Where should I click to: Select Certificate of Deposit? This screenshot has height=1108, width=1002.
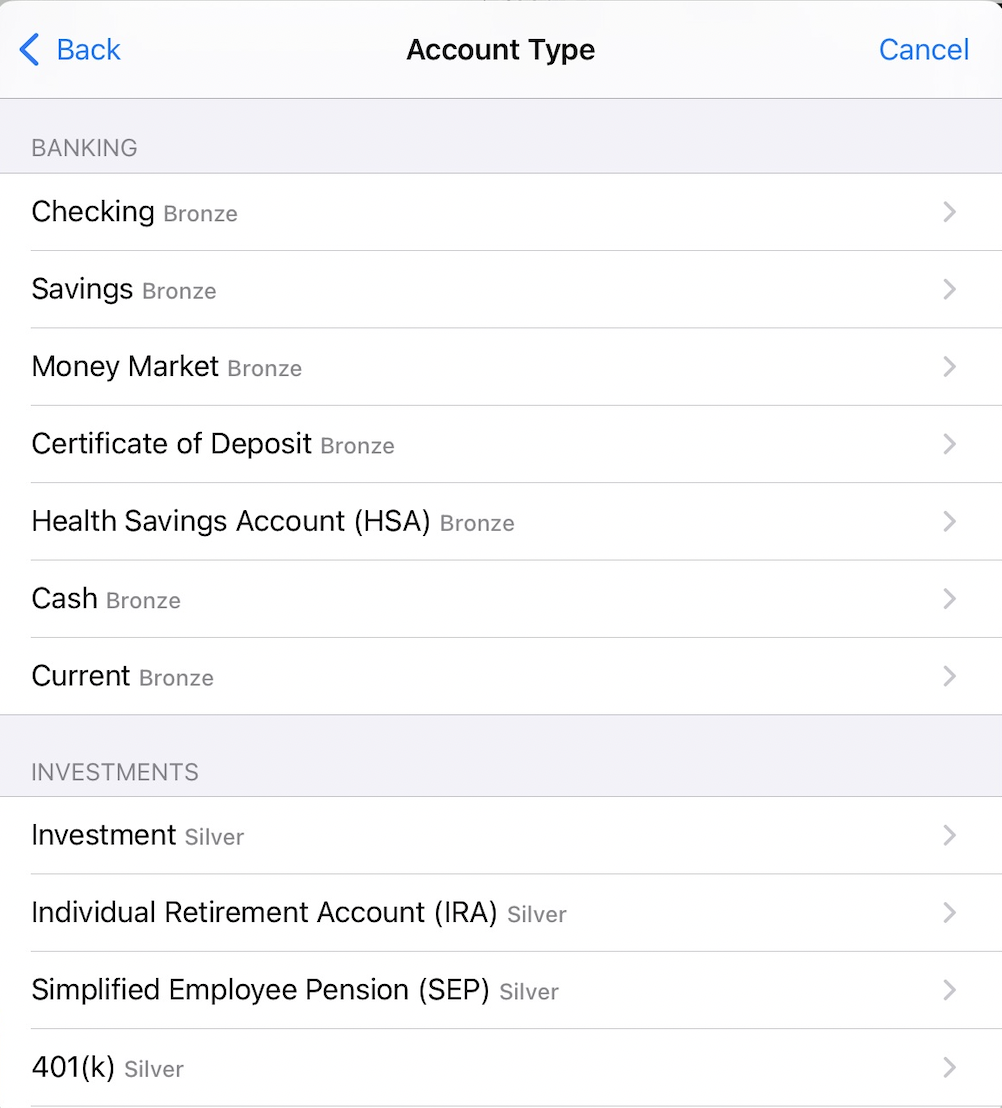click(x=500, y=444)
